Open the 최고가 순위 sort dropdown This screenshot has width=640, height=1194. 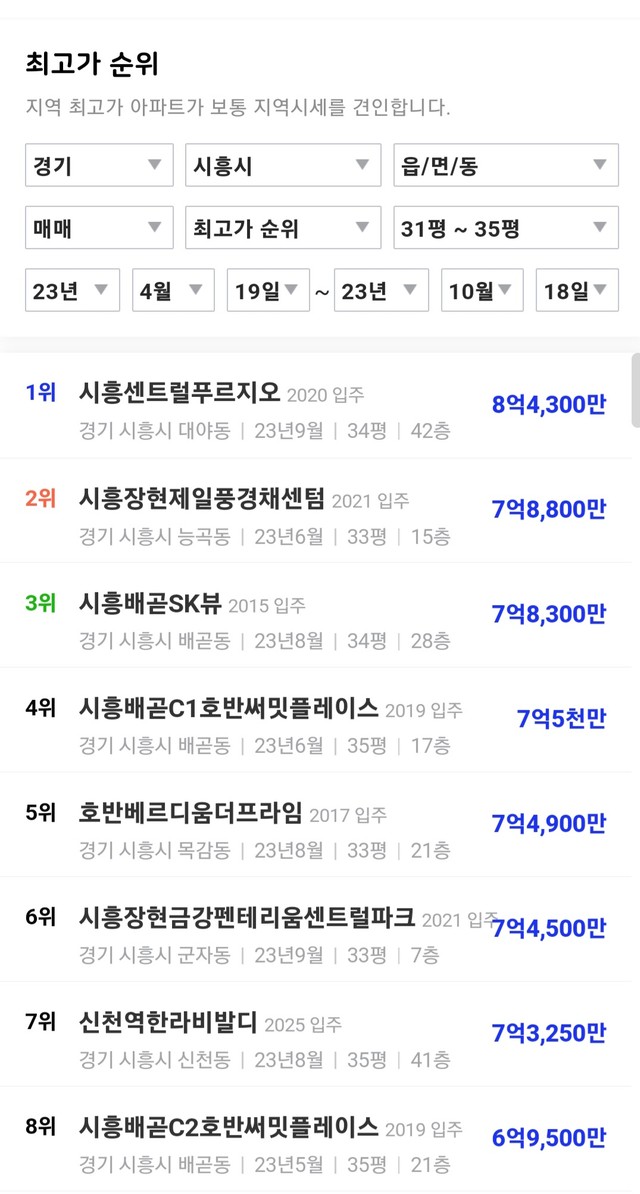pyautogui.click(x=283, y=228)
